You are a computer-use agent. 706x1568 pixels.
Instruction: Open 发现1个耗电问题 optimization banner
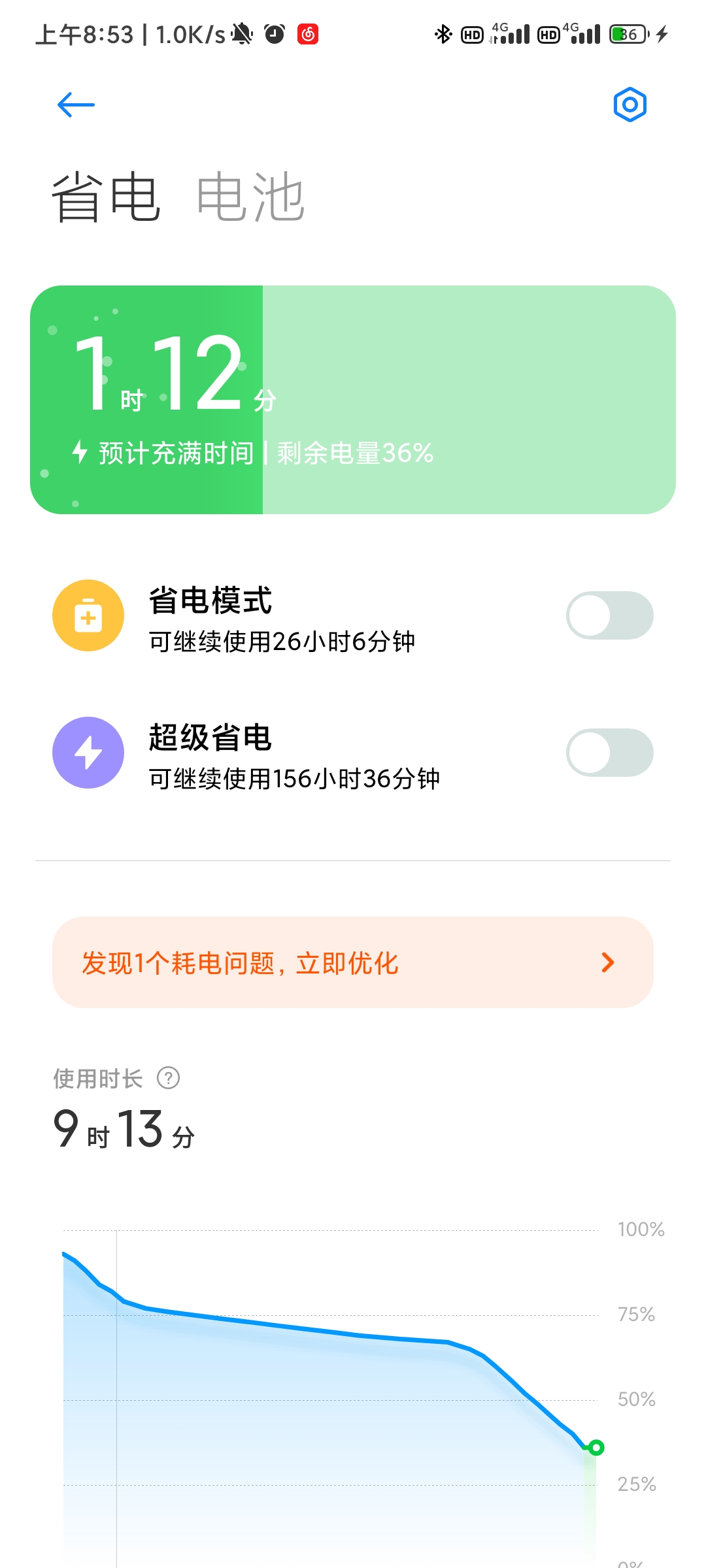353,962
